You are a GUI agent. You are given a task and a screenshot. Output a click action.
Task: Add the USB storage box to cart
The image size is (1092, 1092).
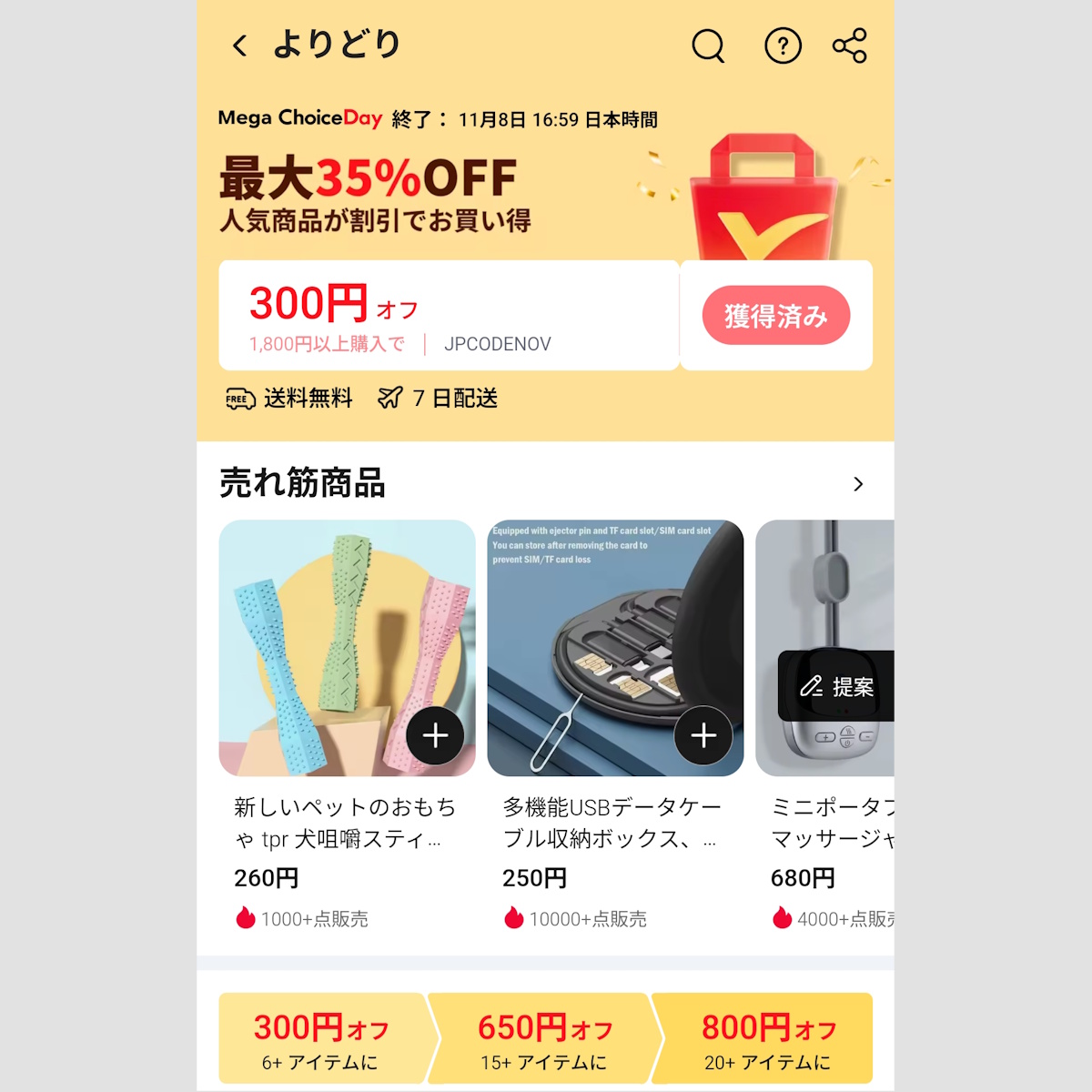point(703,735)
